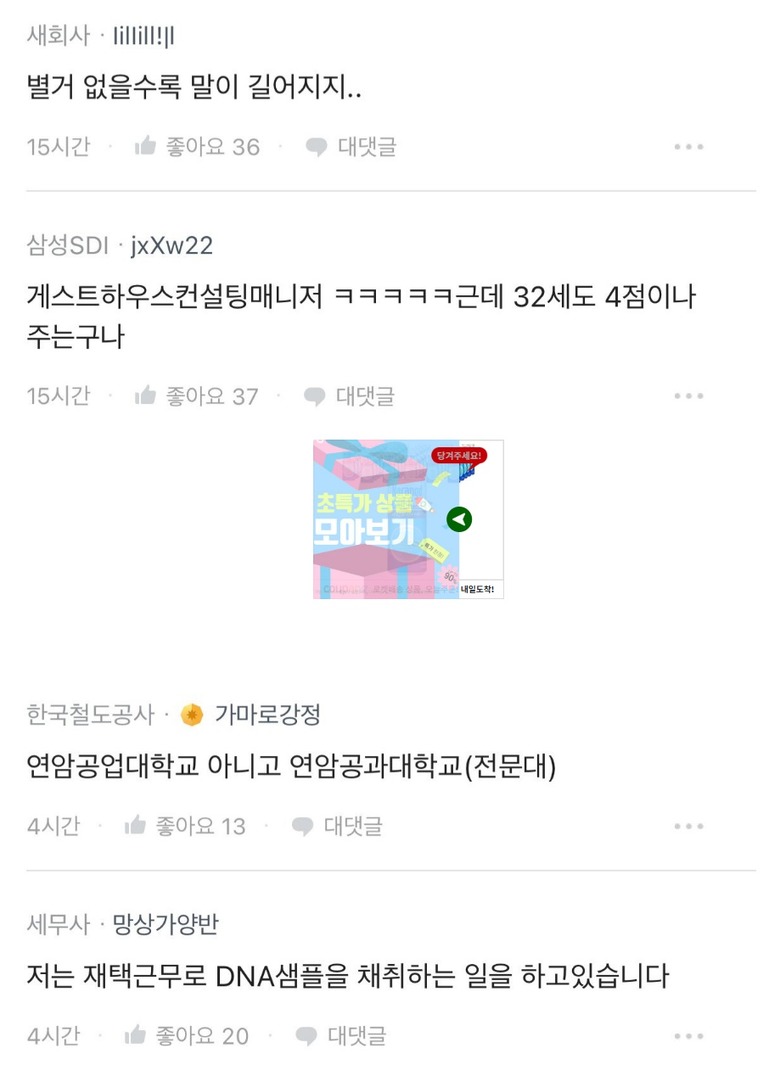The image size is (780, 1065).
Task: Open more options on 새회사 comment
Action: coord(688,147)
